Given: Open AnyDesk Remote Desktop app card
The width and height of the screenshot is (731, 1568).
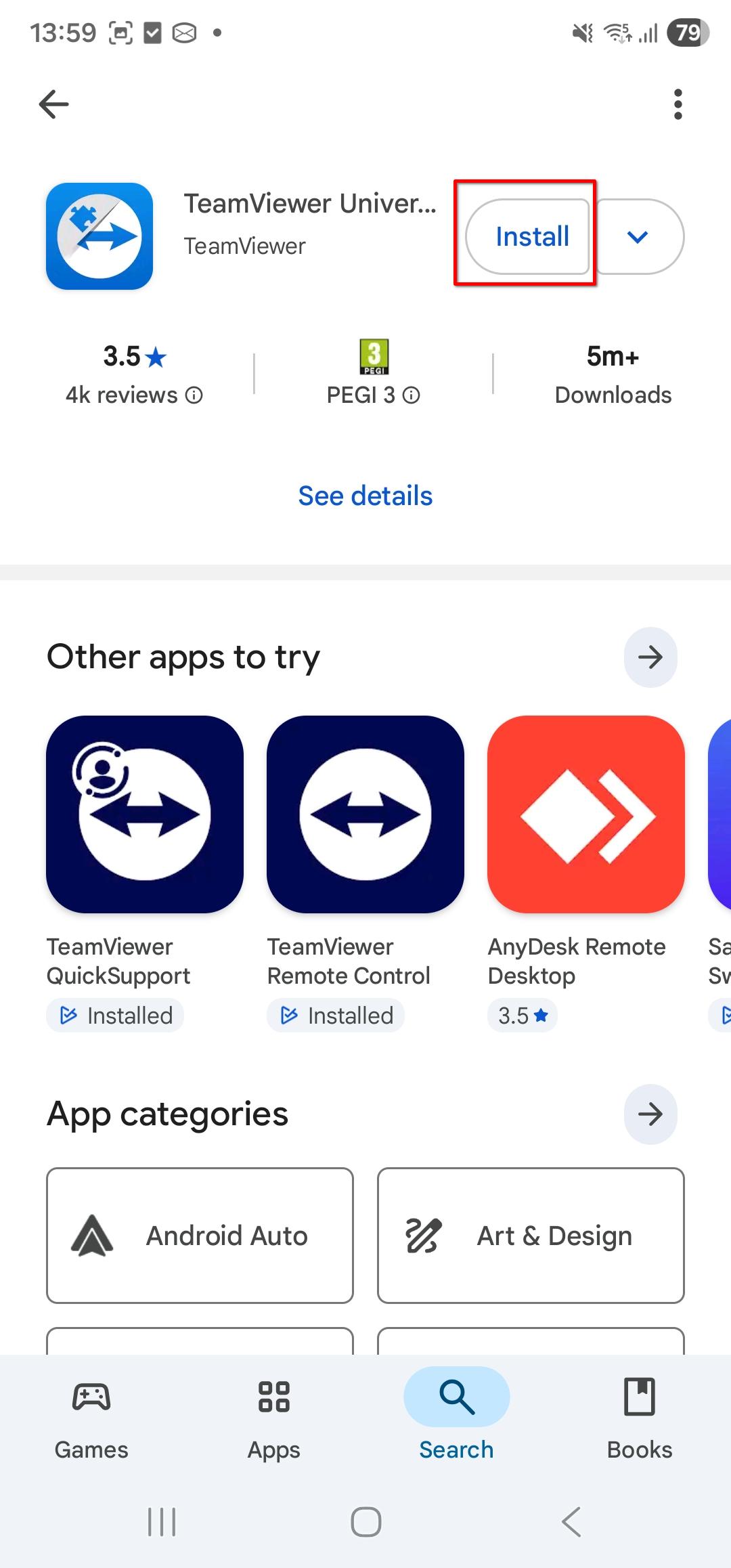Looking at the screenshot, I should point(586,814).
